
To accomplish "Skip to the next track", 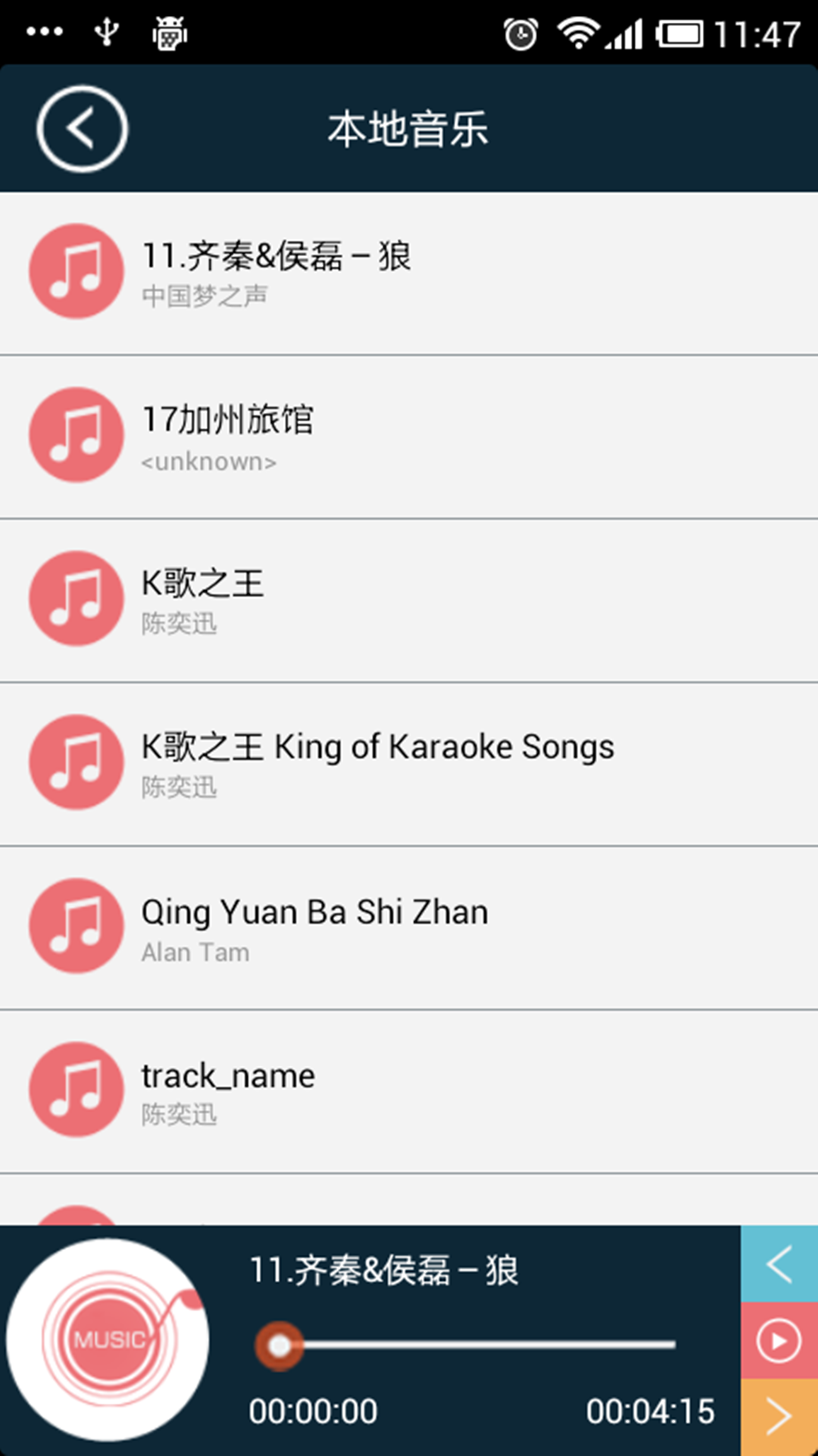I will (x=779, y=1417).
